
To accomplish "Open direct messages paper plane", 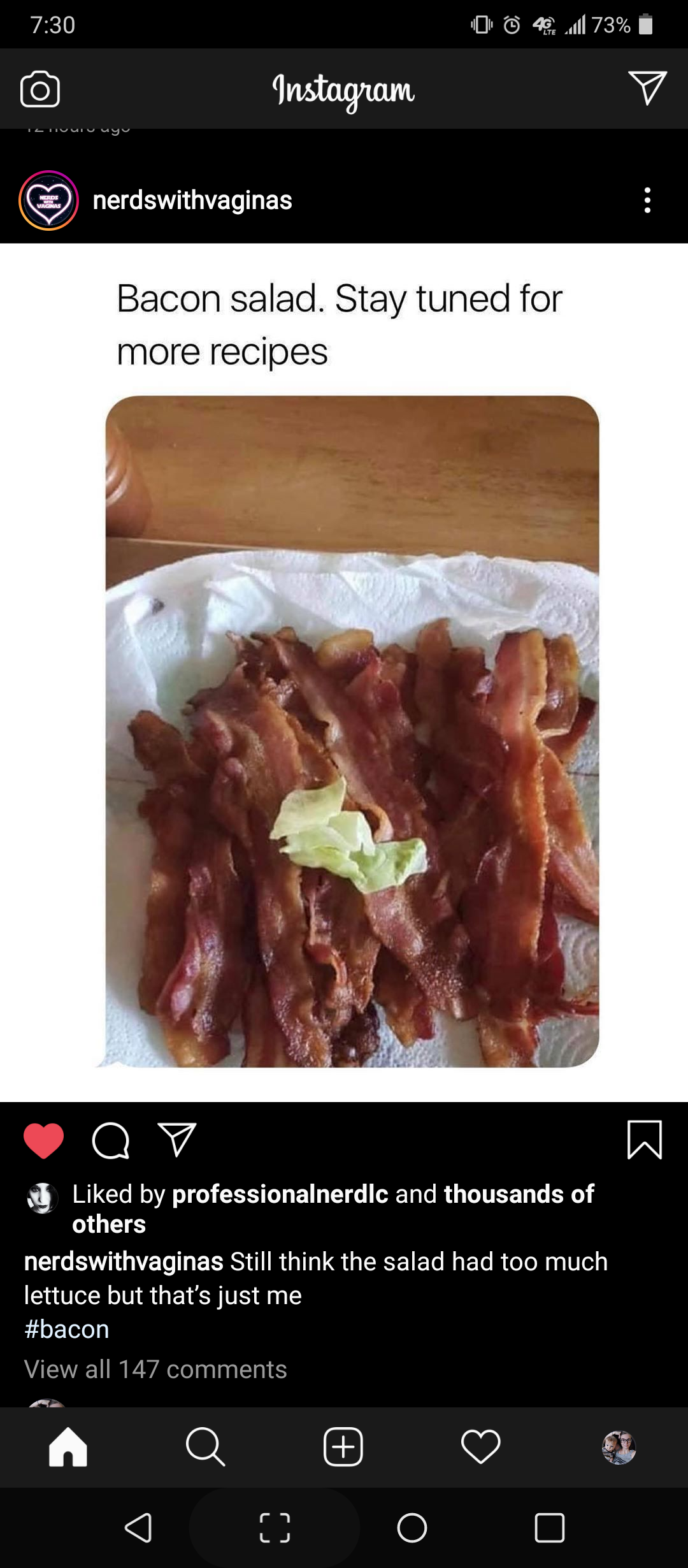I will [647, 88].
